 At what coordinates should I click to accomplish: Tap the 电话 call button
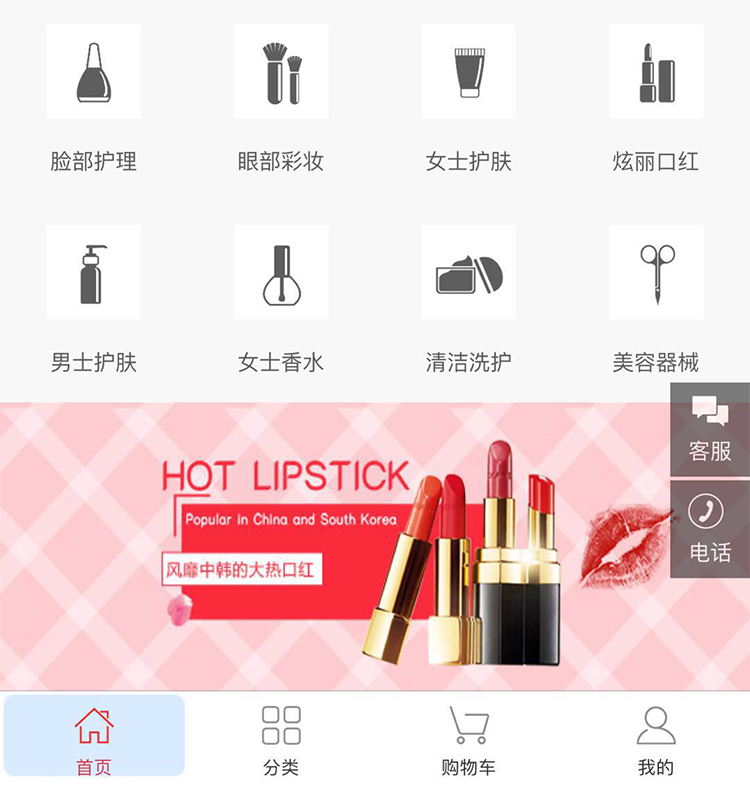(710, 530)
